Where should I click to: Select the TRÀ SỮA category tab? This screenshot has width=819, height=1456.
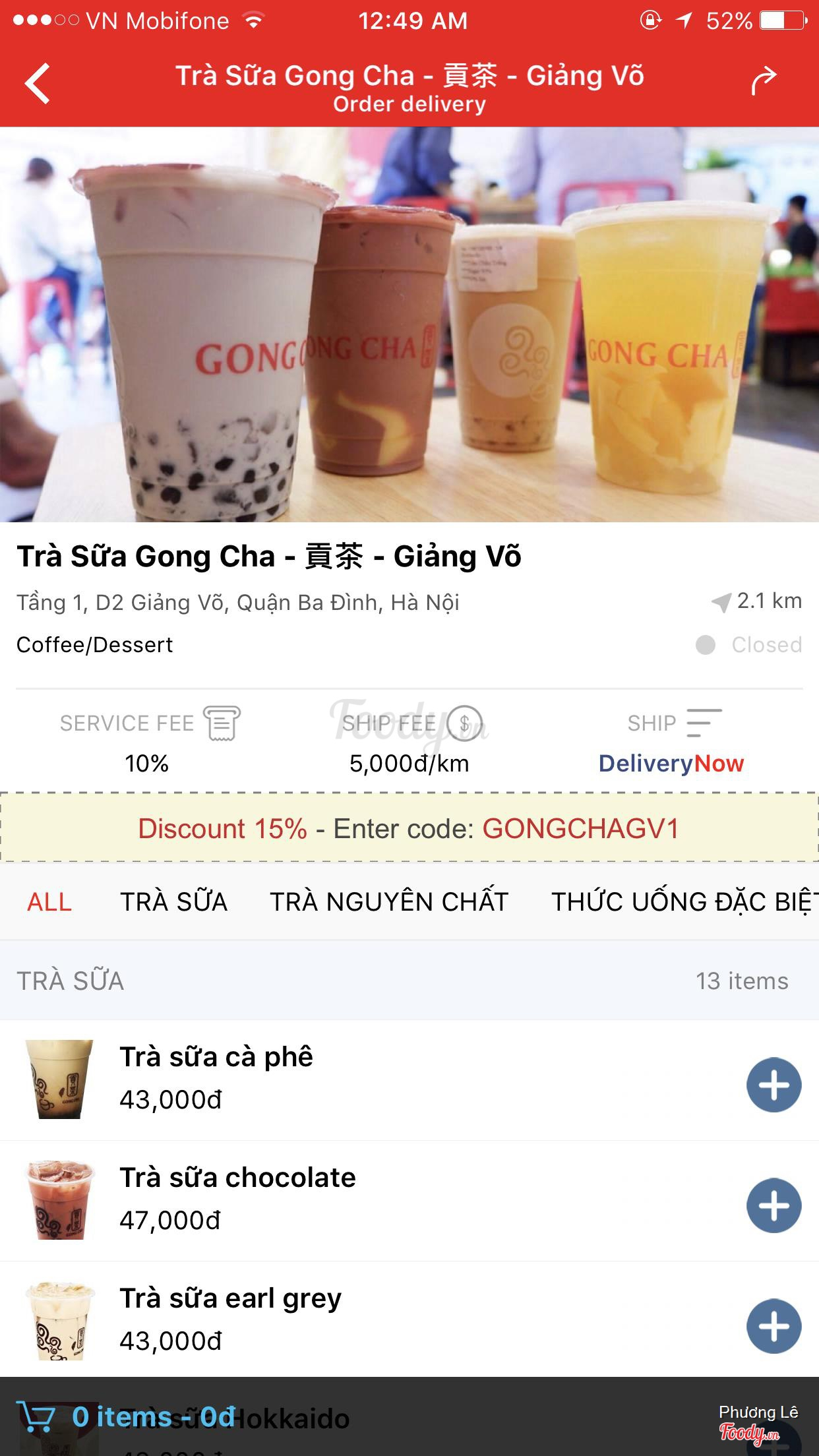pyautogui.click(x=173, y=901)
